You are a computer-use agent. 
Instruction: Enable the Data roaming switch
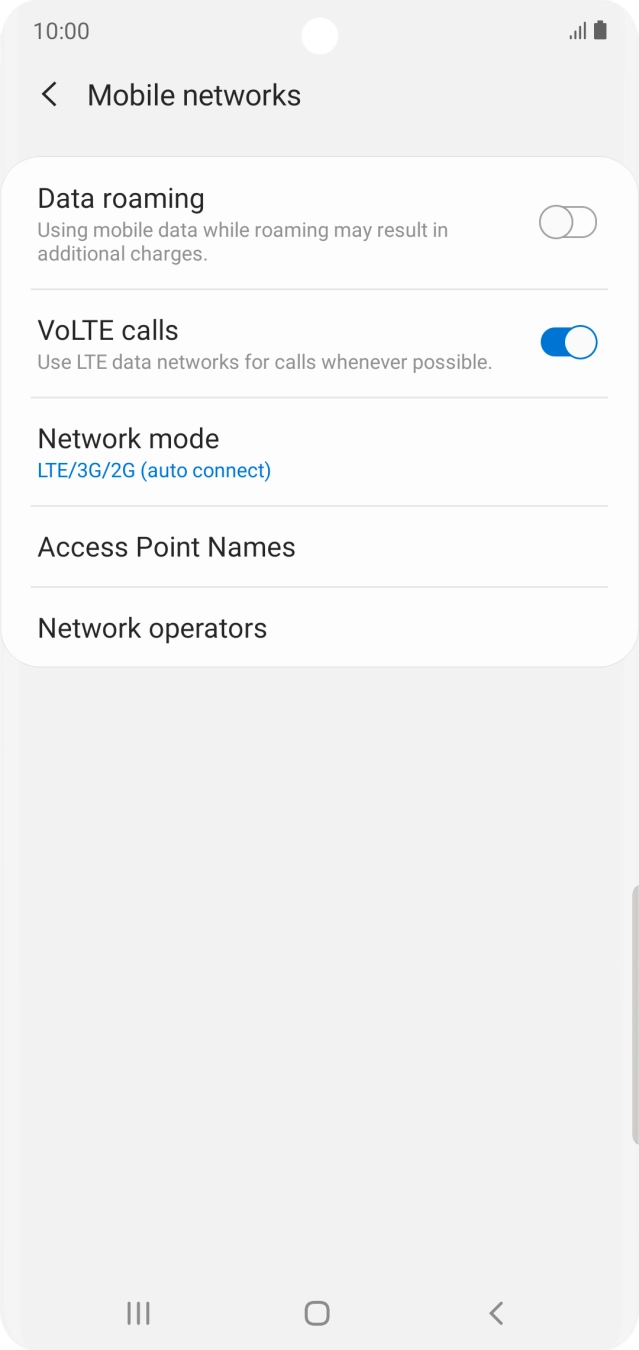[x=567, y=222]
